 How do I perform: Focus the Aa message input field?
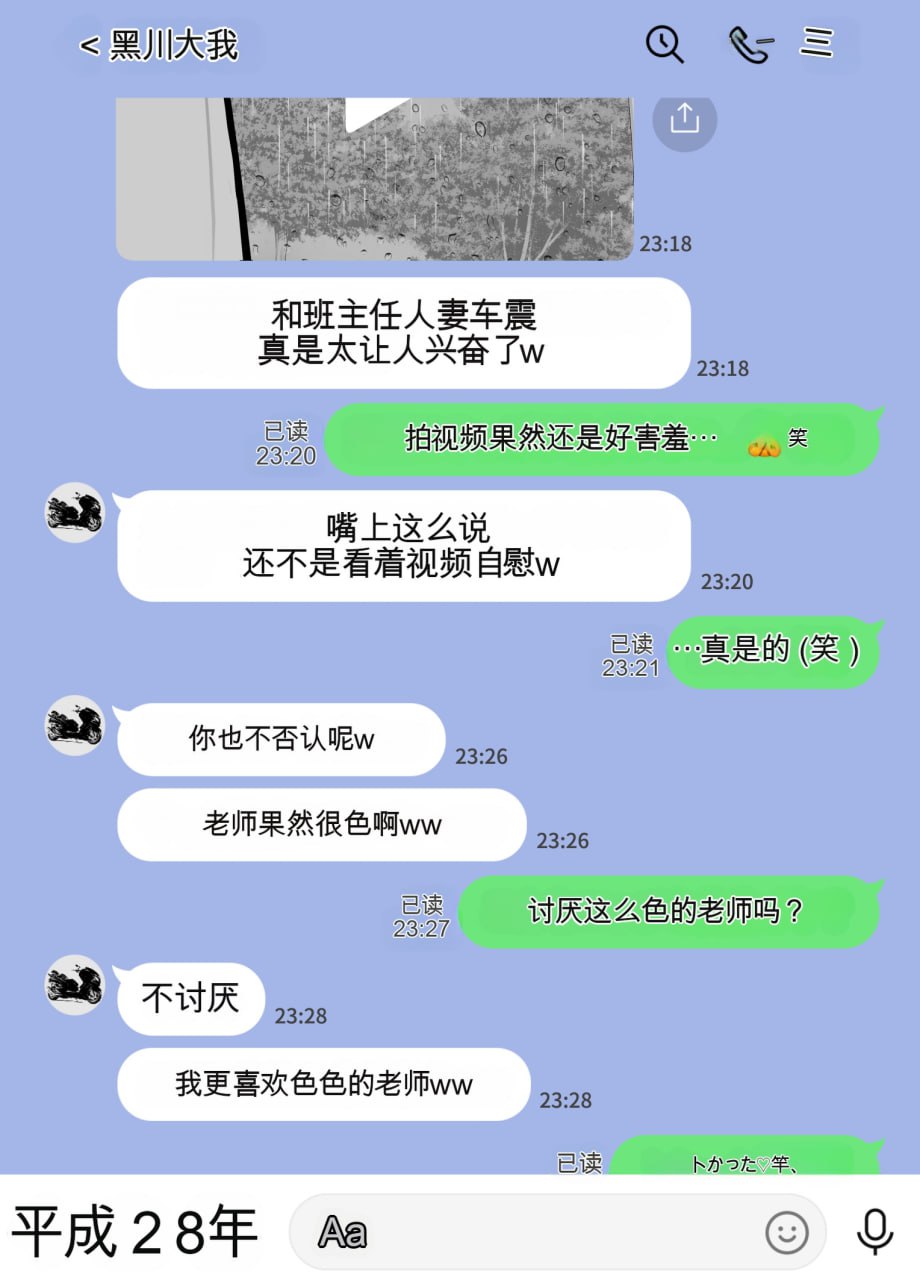[x=500, y=1233]
